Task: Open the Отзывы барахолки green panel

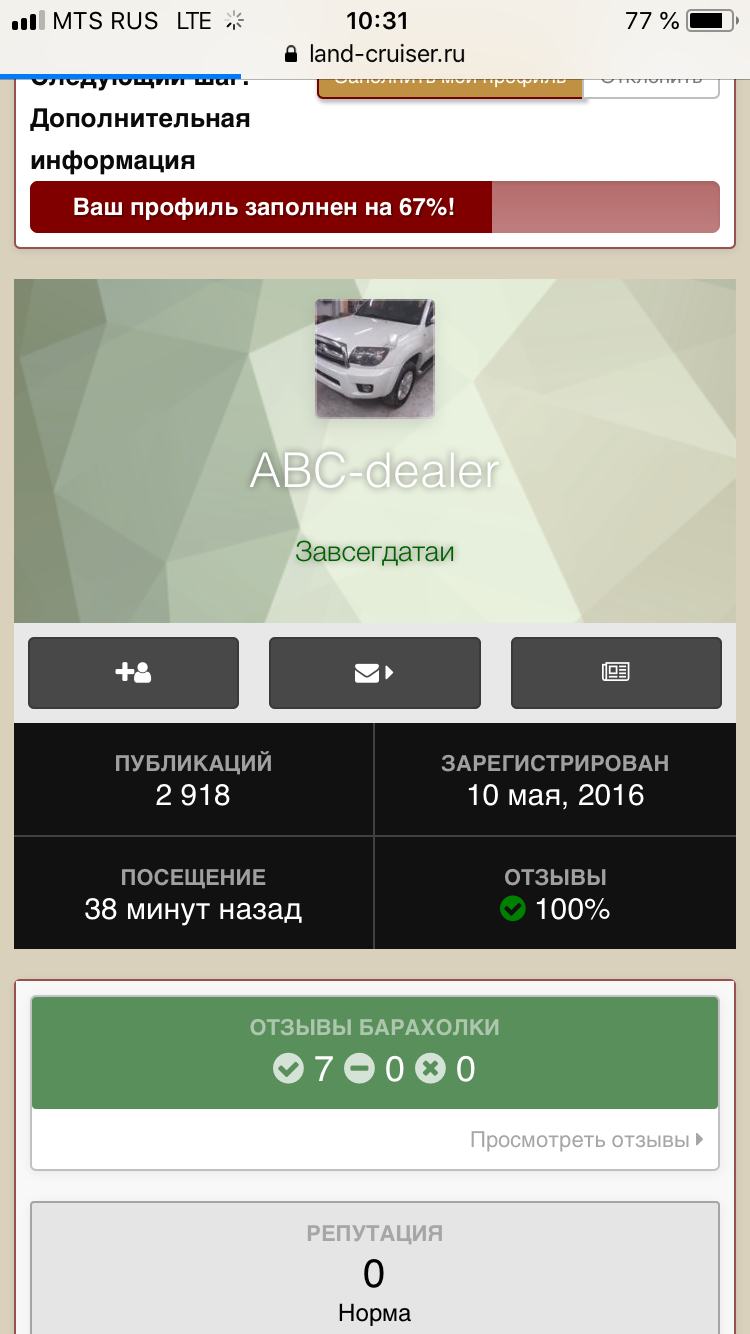Action: point(375,1052)
